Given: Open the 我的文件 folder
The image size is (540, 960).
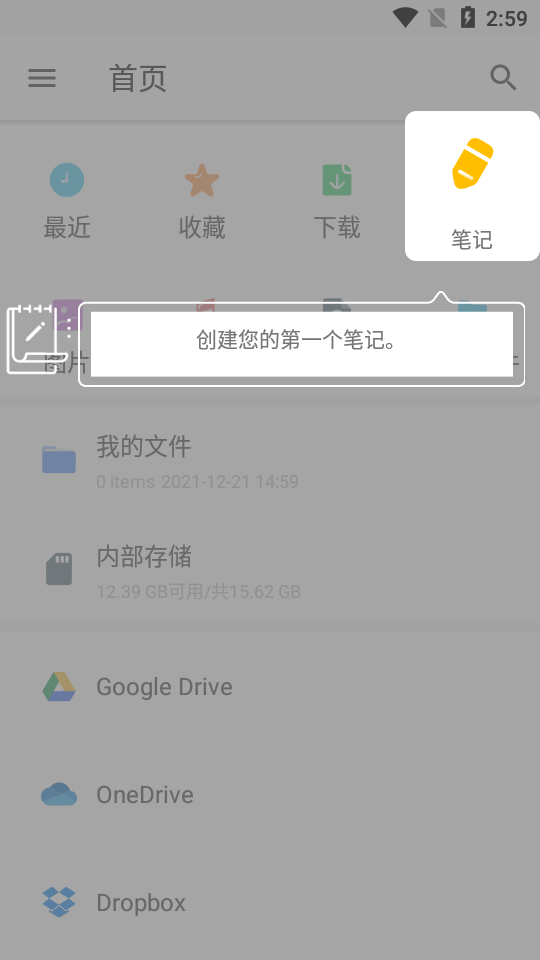Looking at the screenshot, I should coord(270,461).
